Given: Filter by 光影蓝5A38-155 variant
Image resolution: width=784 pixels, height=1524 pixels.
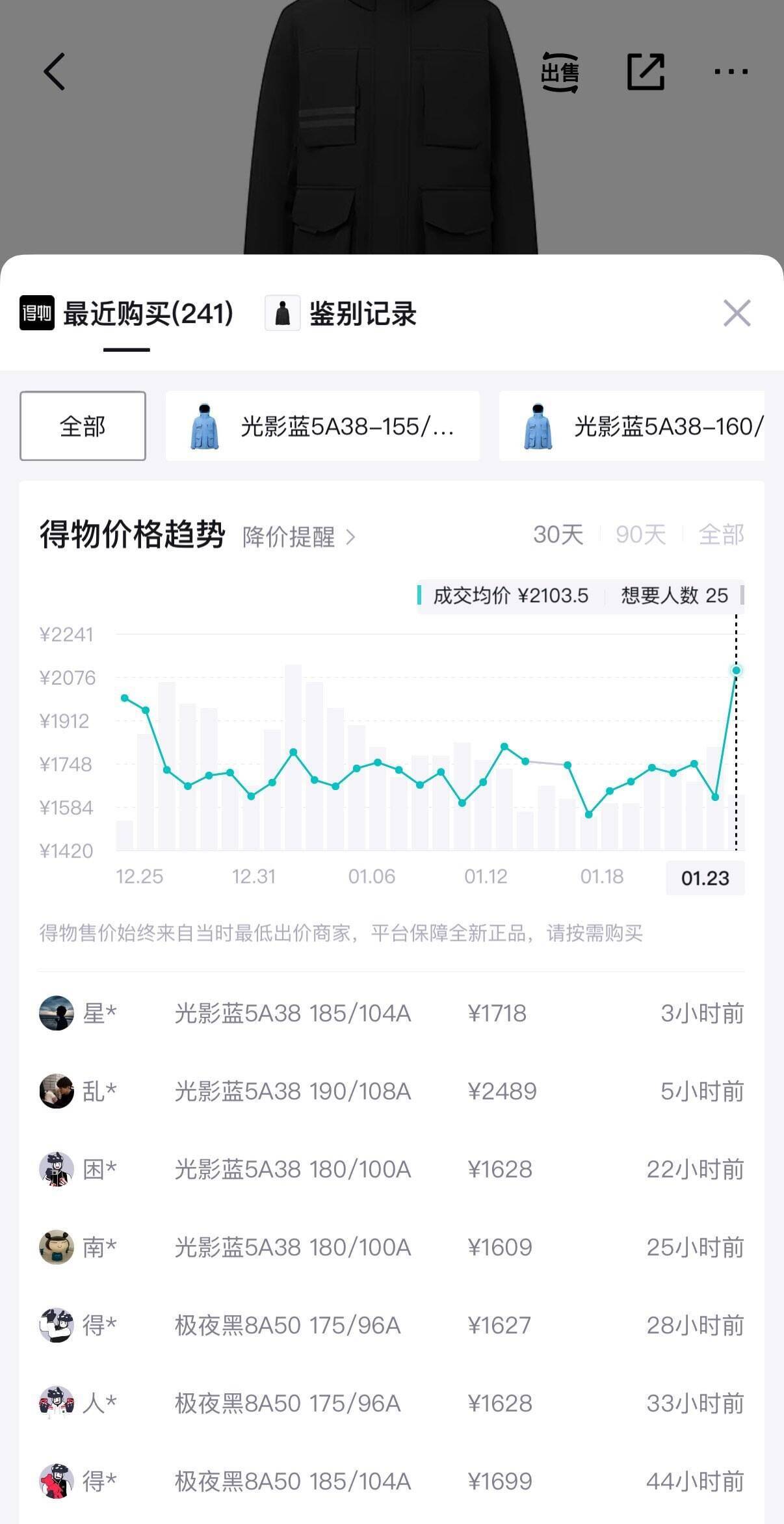Looking at the screenshot, I should [322, 427].
